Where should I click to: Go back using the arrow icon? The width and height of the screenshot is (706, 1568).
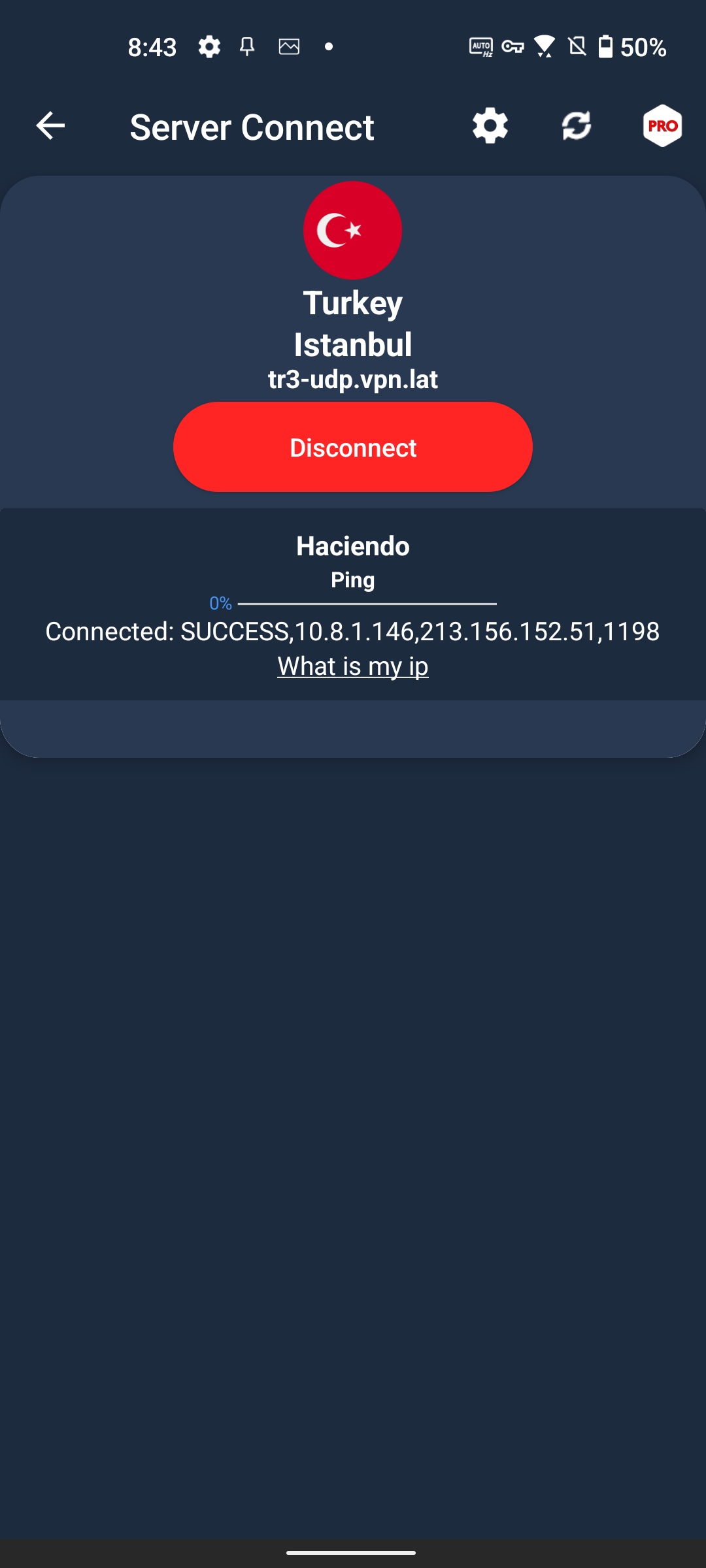click(x=50, y=125)
